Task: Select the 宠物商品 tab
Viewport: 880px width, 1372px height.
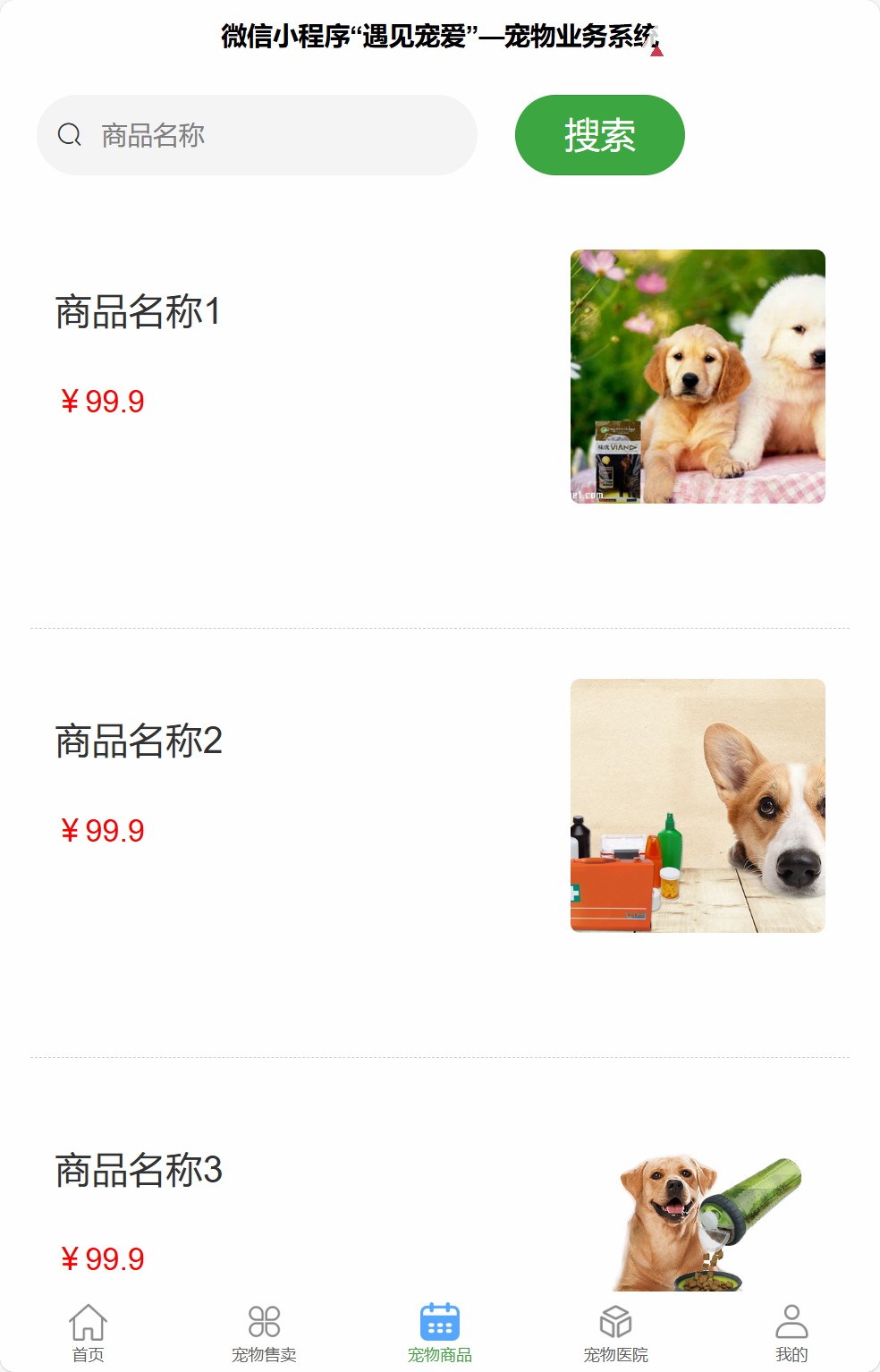Action: (439, 1333)
